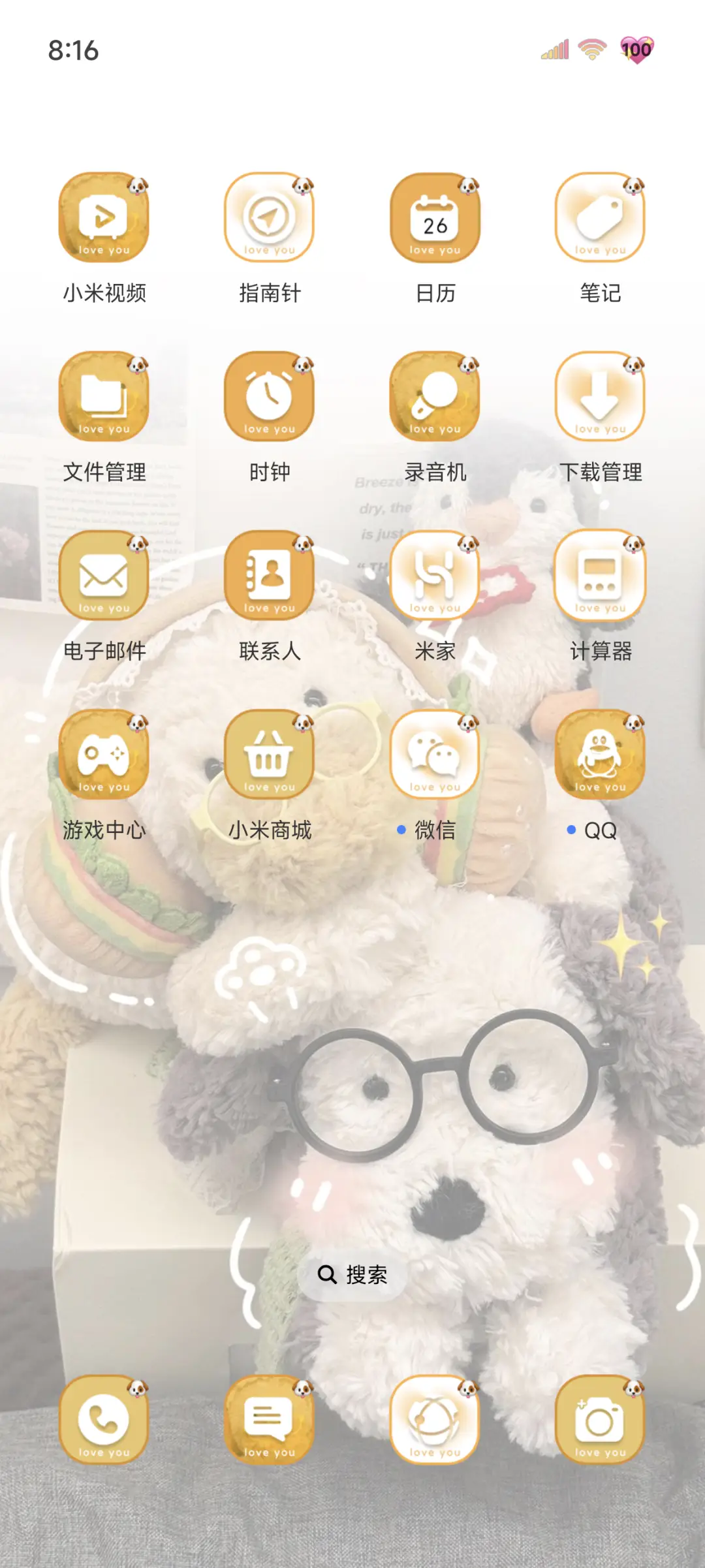Screen dimensions: 705x1568
Task: Launch the 指南针 compass app
Action: coord(270,219)
